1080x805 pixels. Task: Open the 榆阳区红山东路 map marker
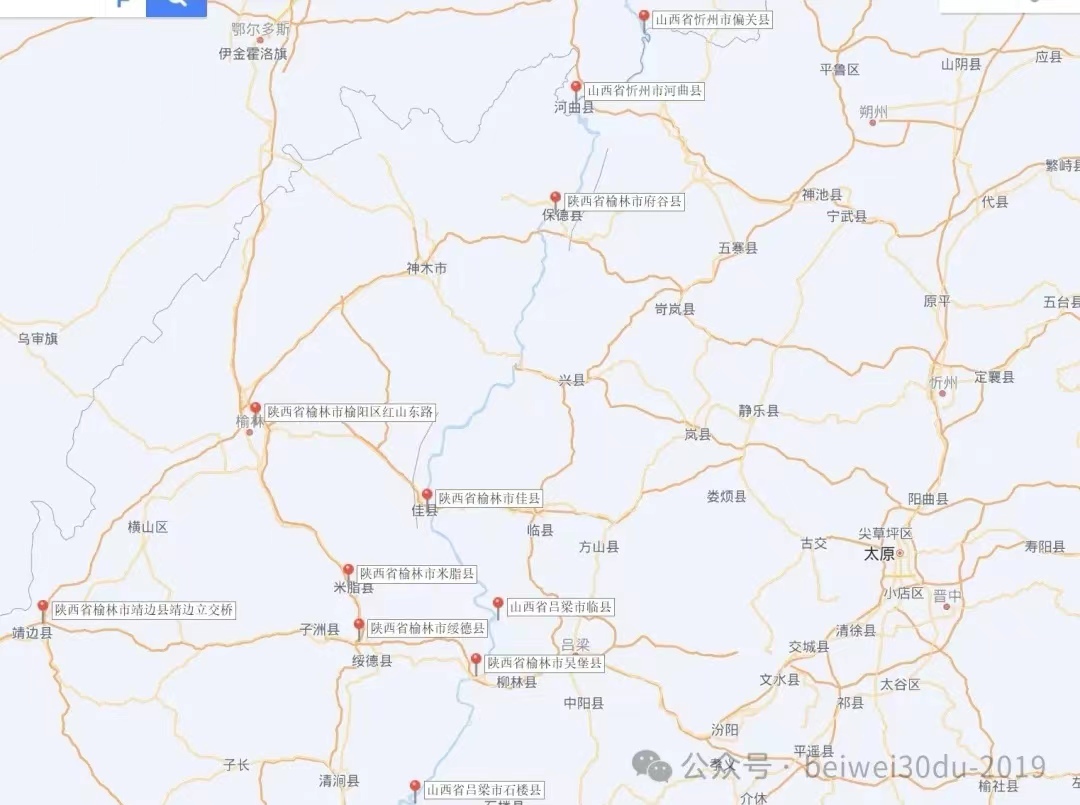[256, 409]
